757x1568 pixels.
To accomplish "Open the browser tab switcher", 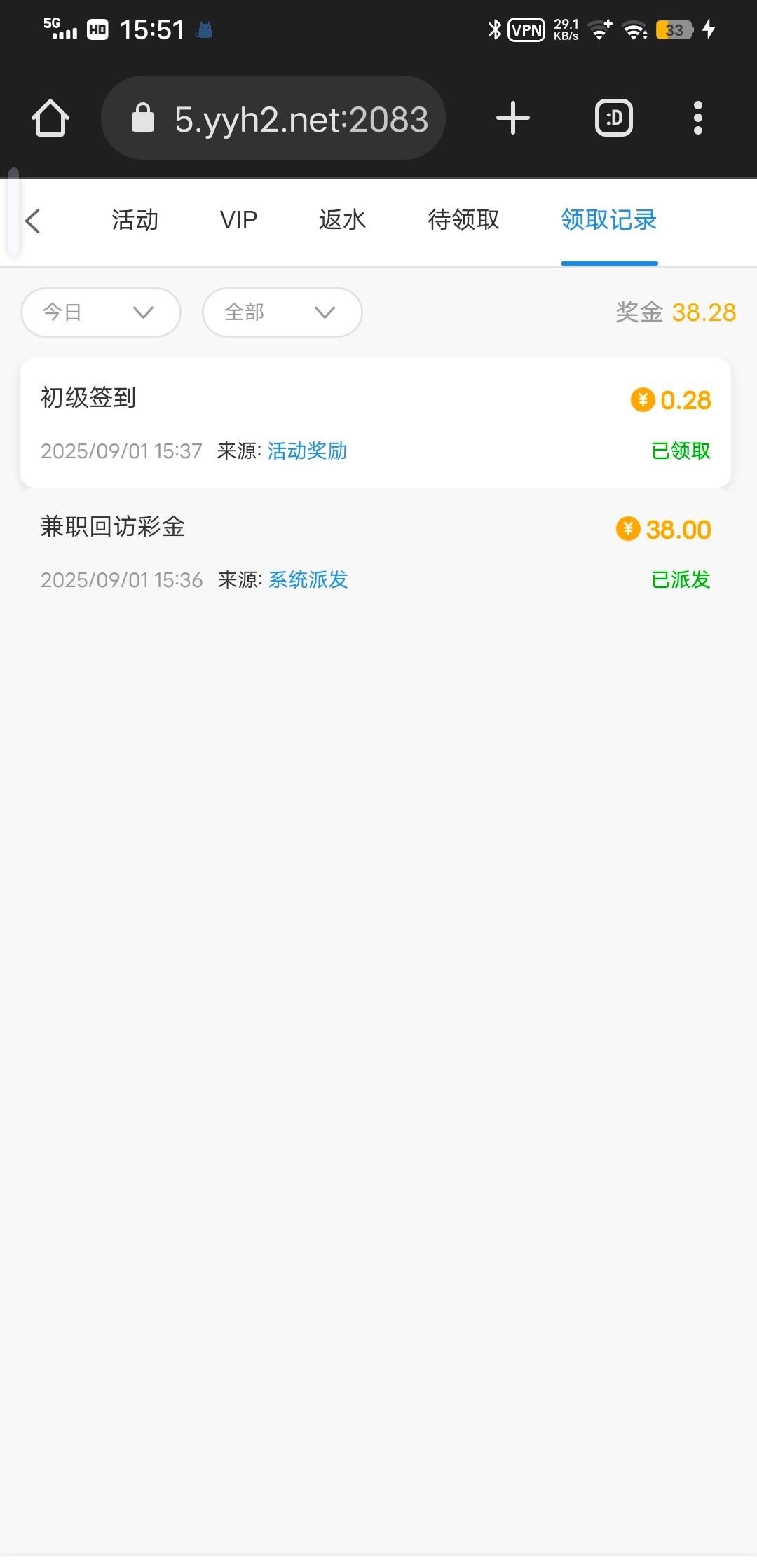I will (x=613, y=117).
